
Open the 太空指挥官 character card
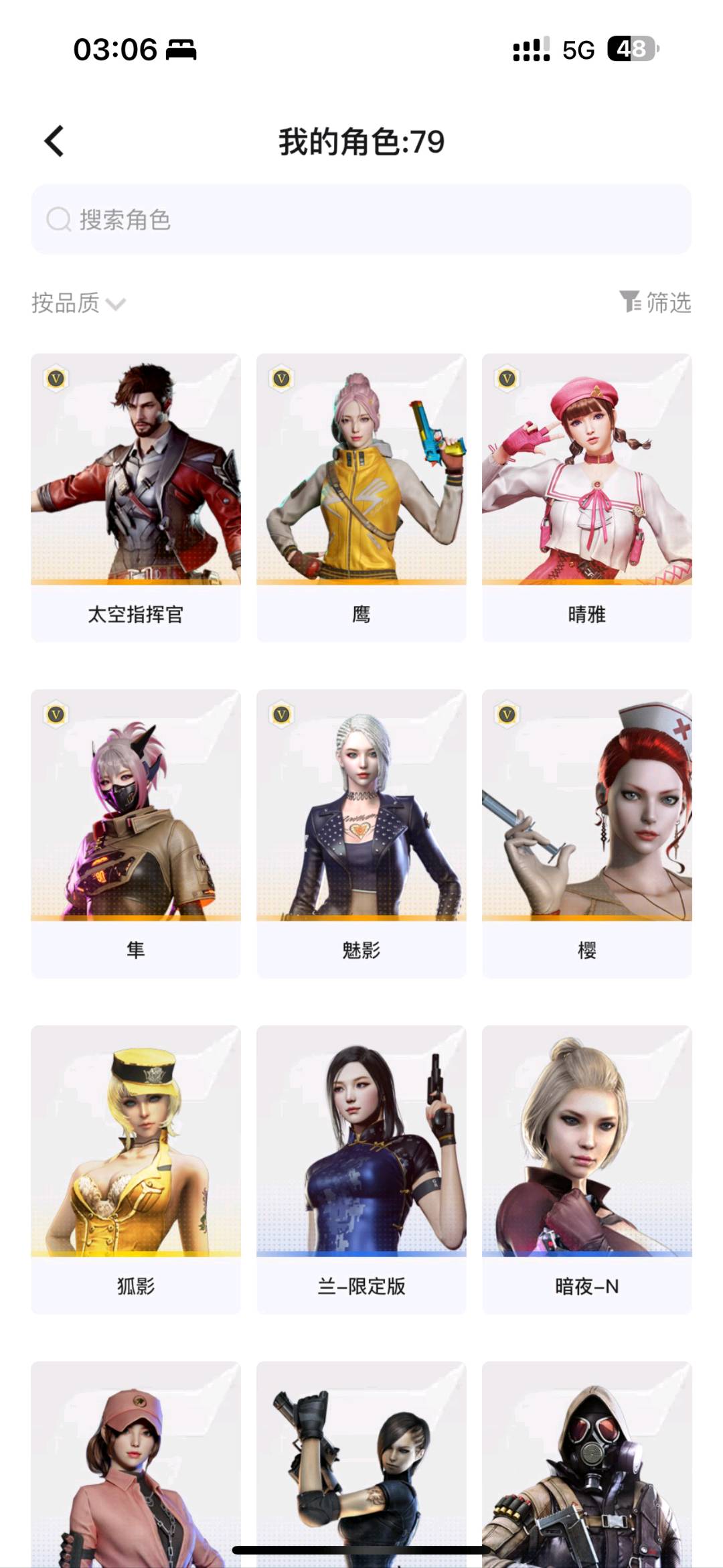coord(136,498)
